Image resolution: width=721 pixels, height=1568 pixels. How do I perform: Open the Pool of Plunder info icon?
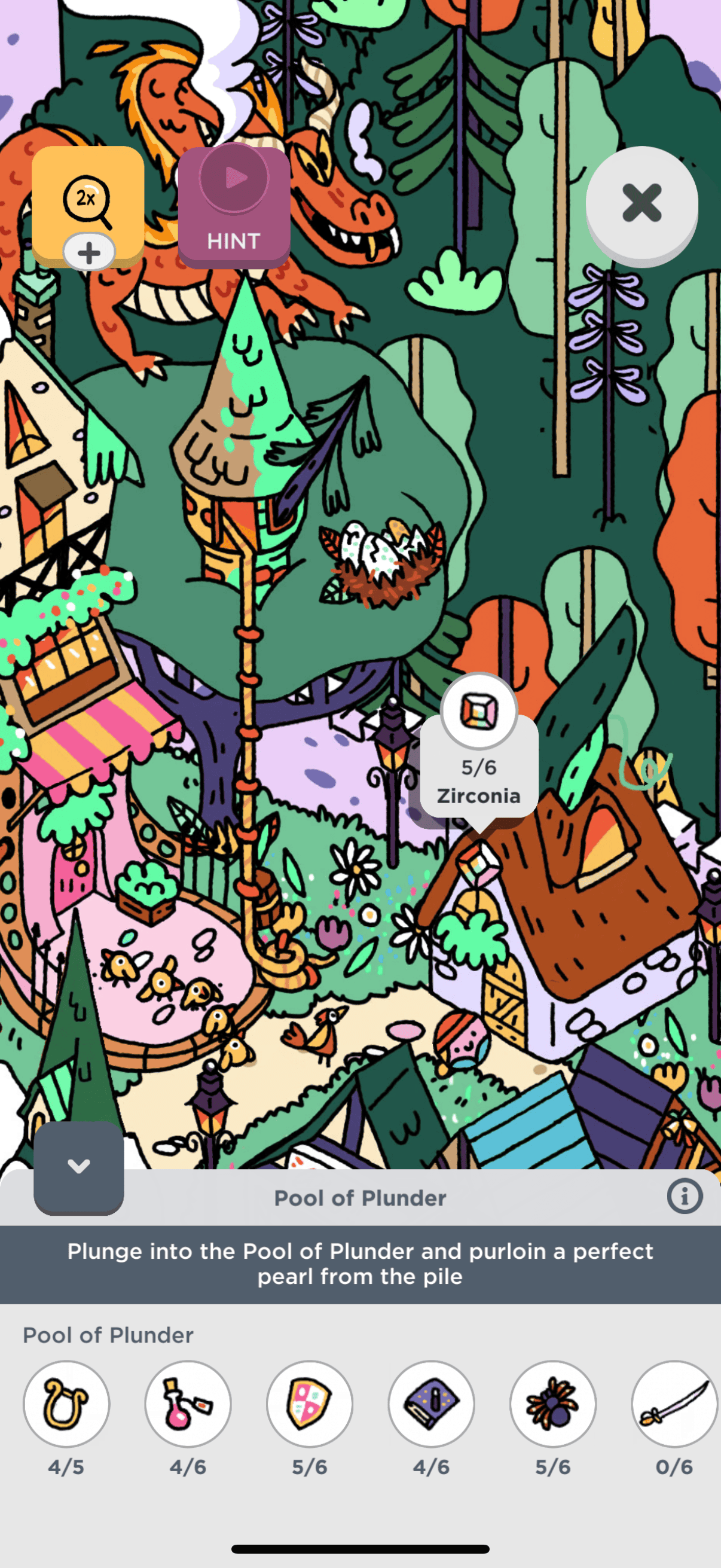(x=684, y=1197)
